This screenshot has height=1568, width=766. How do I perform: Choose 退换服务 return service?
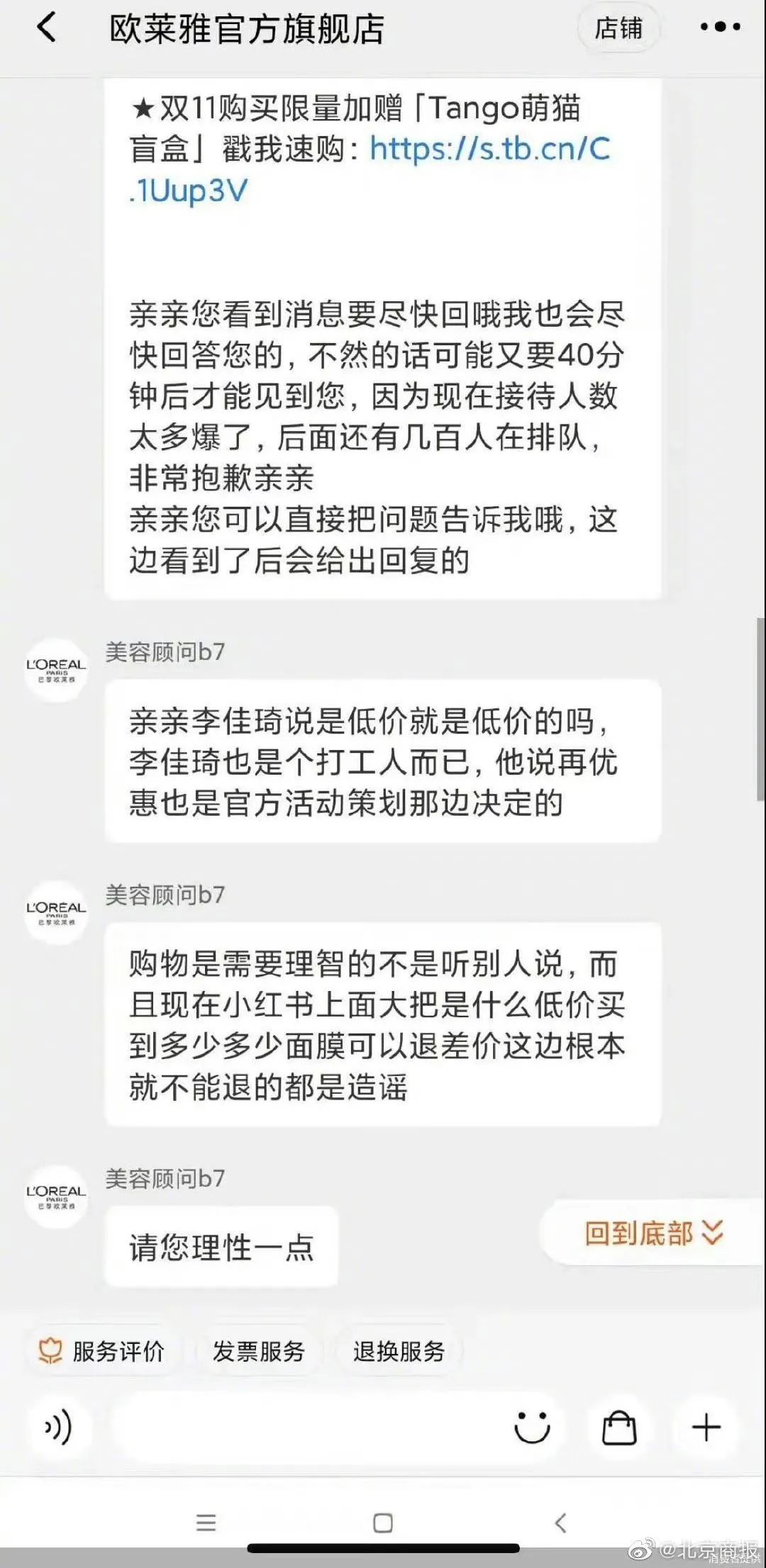[399, 1351]
